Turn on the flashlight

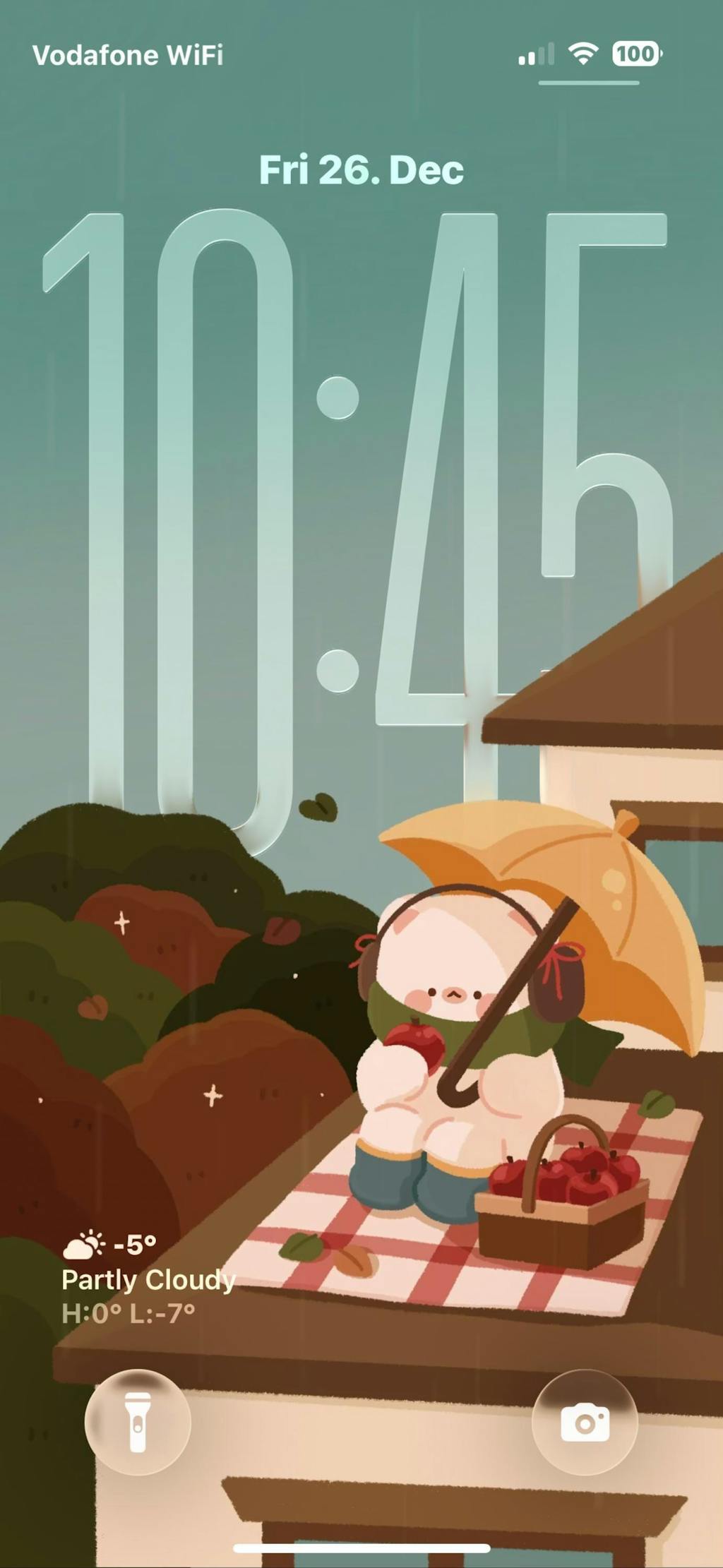[x=138, y=1422]
